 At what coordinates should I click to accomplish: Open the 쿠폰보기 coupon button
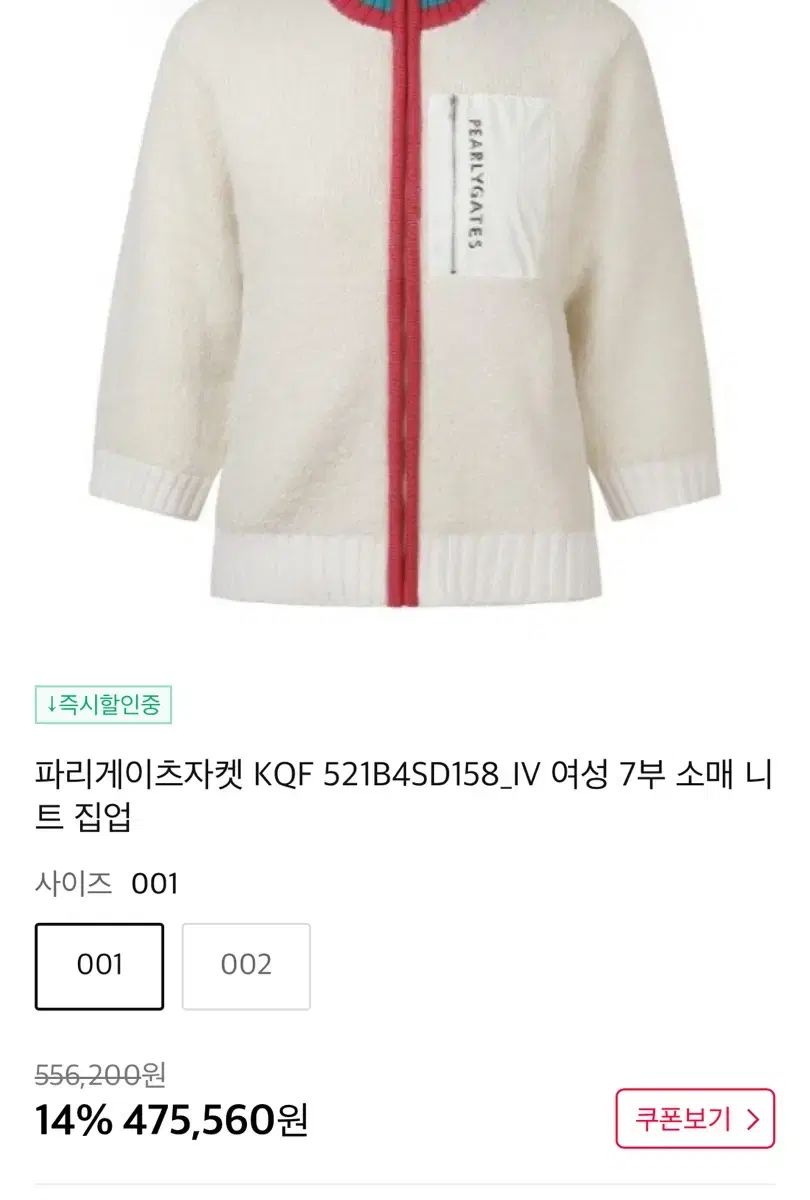[x=695, y=1118]
